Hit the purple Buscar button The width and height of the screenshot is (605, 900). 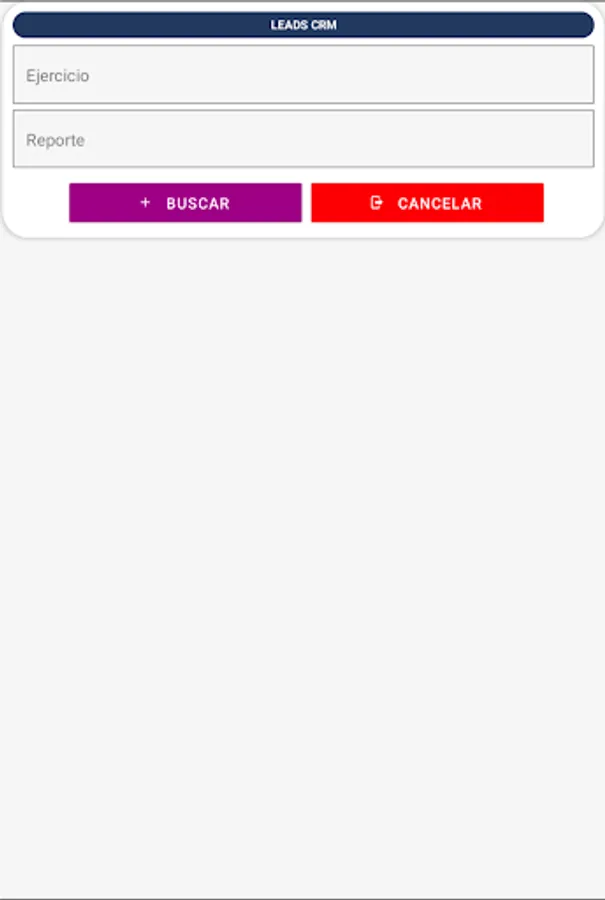point(185,203)
